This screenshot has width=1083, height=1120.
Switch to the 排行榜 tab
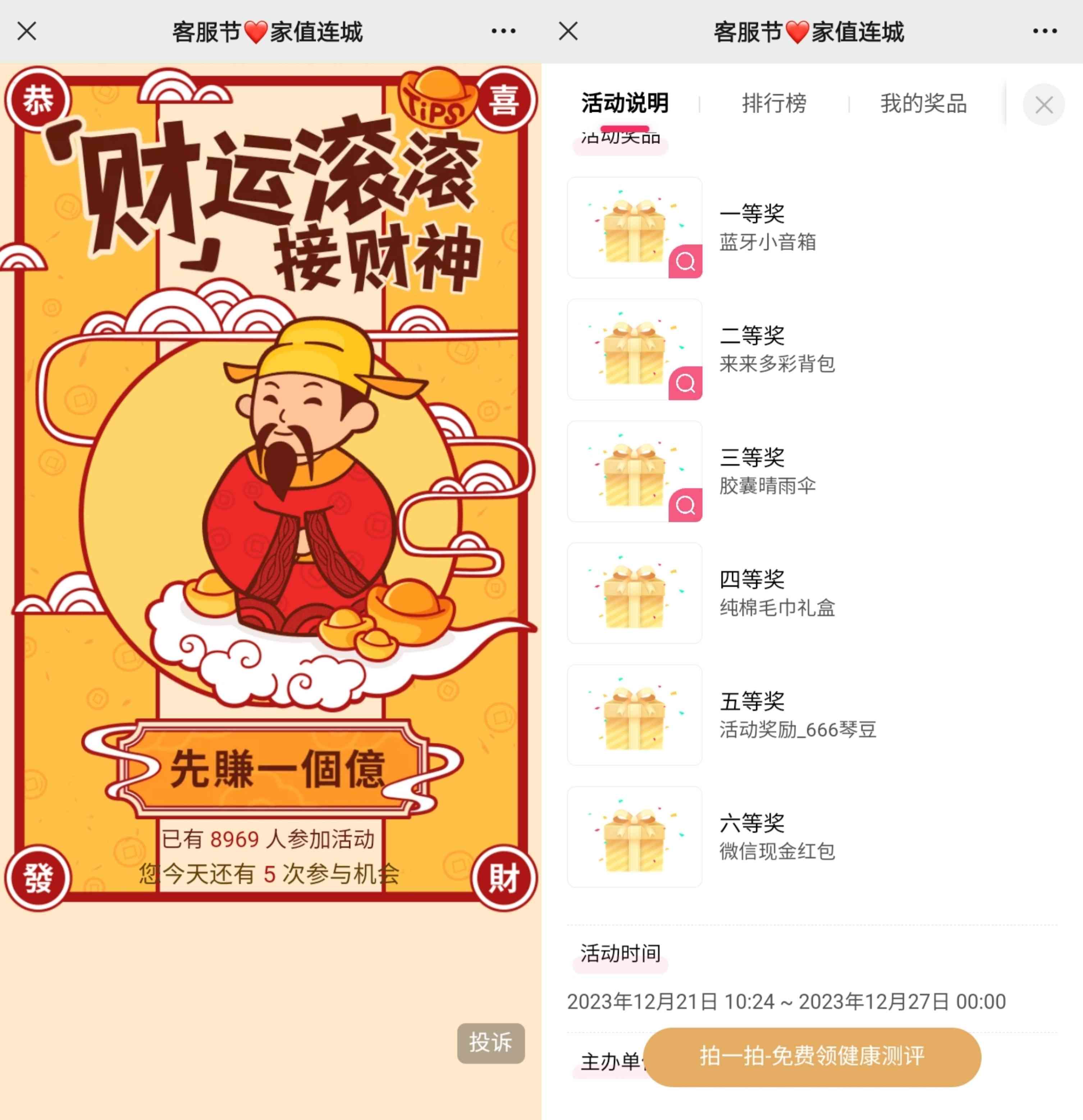[x=773, y=104]
